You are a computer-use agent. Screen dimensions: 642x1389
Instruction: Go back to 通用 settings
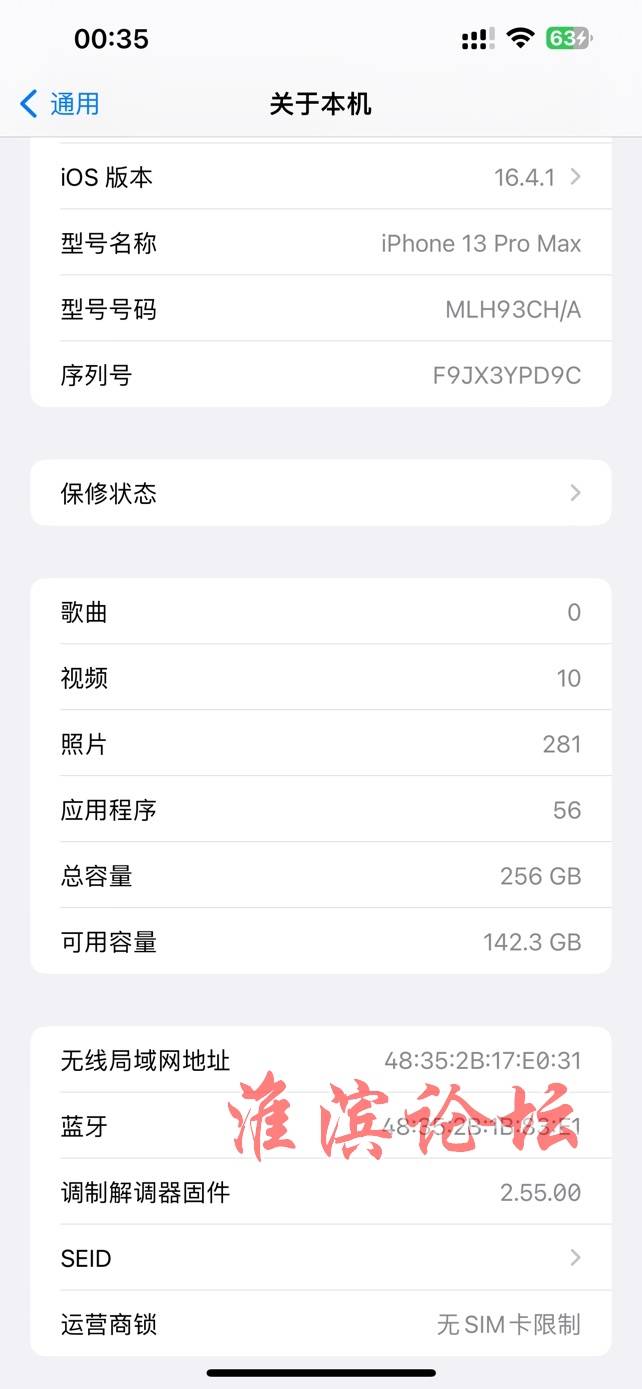pyautogui.click(x=60, y=104)
